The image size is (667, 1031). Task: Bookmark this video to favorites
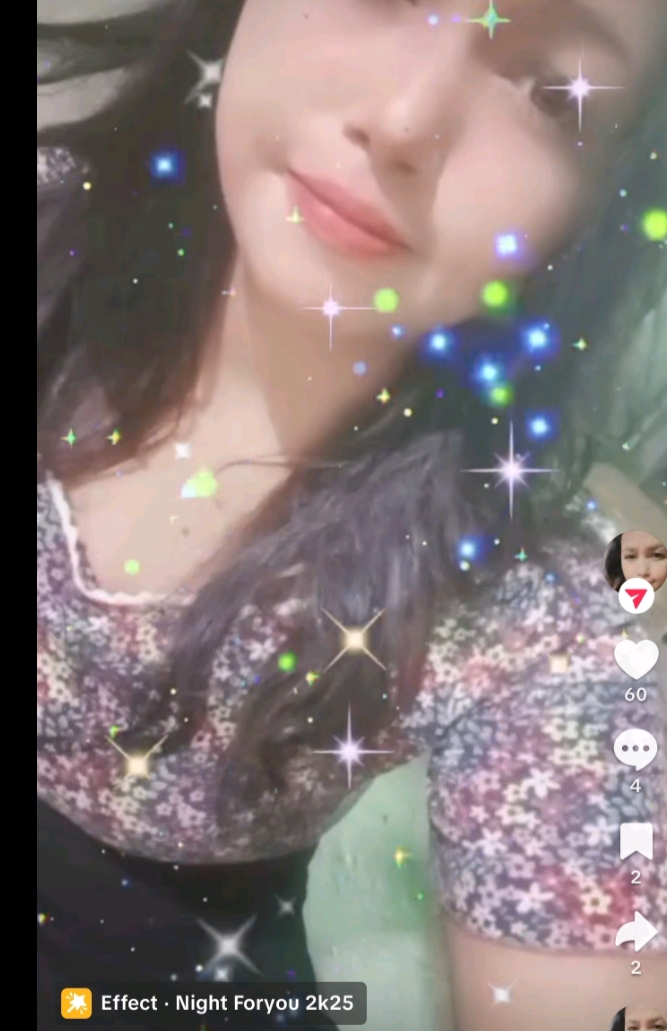[636, 842]
